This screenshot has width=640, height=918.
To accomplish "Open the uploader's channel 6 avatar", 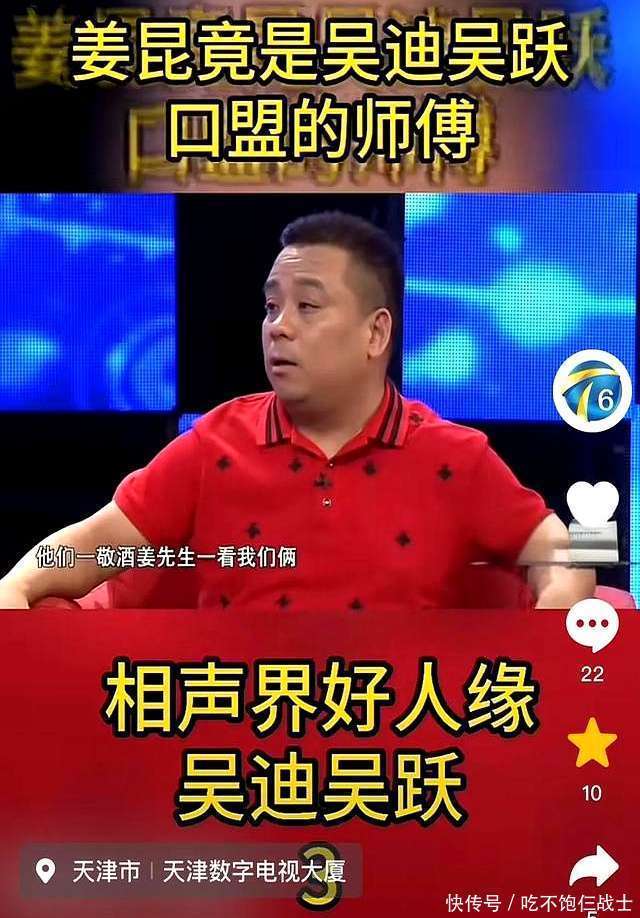I will 592,386.
